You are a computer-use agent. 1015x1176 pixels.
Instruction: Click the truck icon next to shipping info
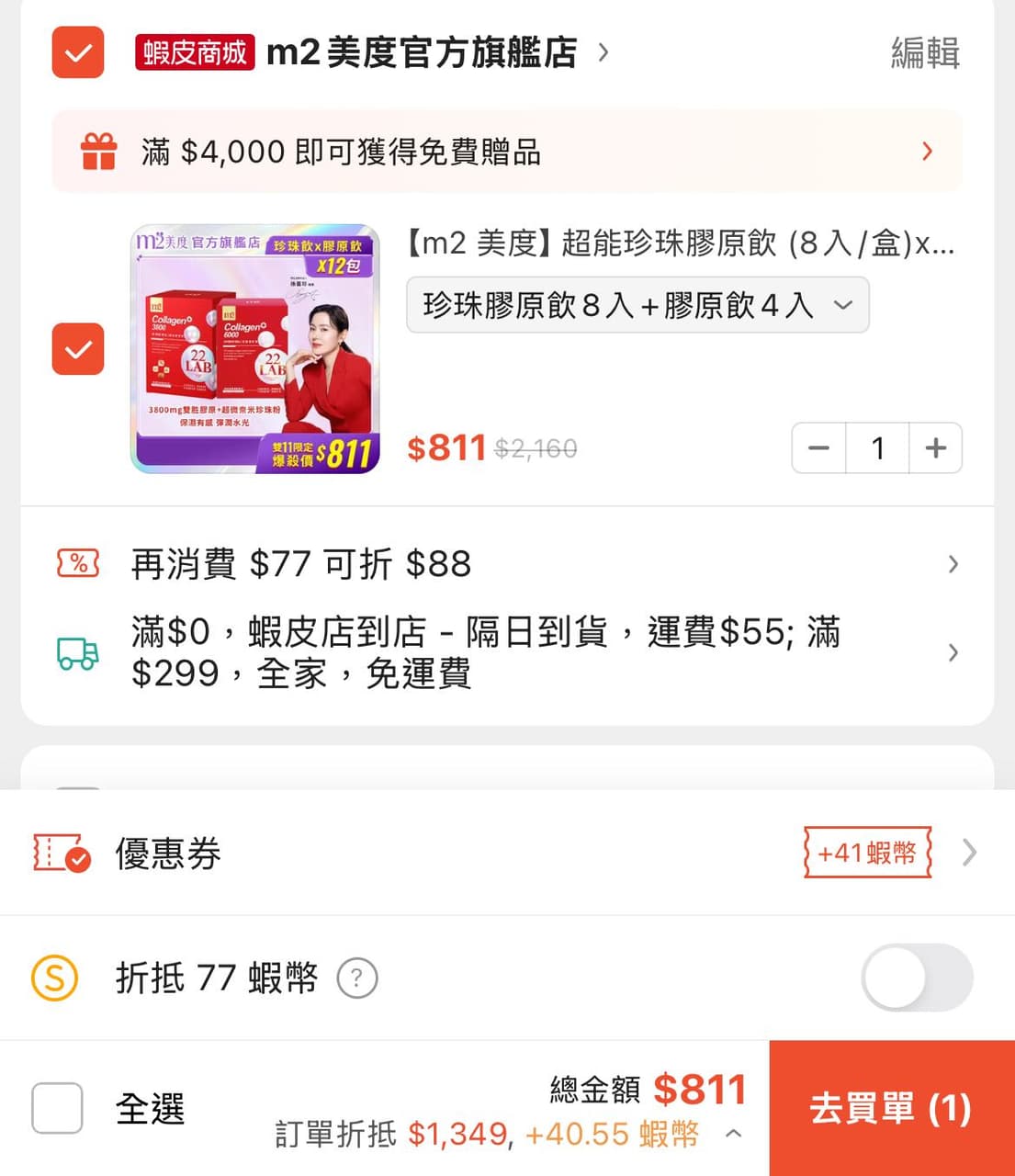[x=77, y=653]
